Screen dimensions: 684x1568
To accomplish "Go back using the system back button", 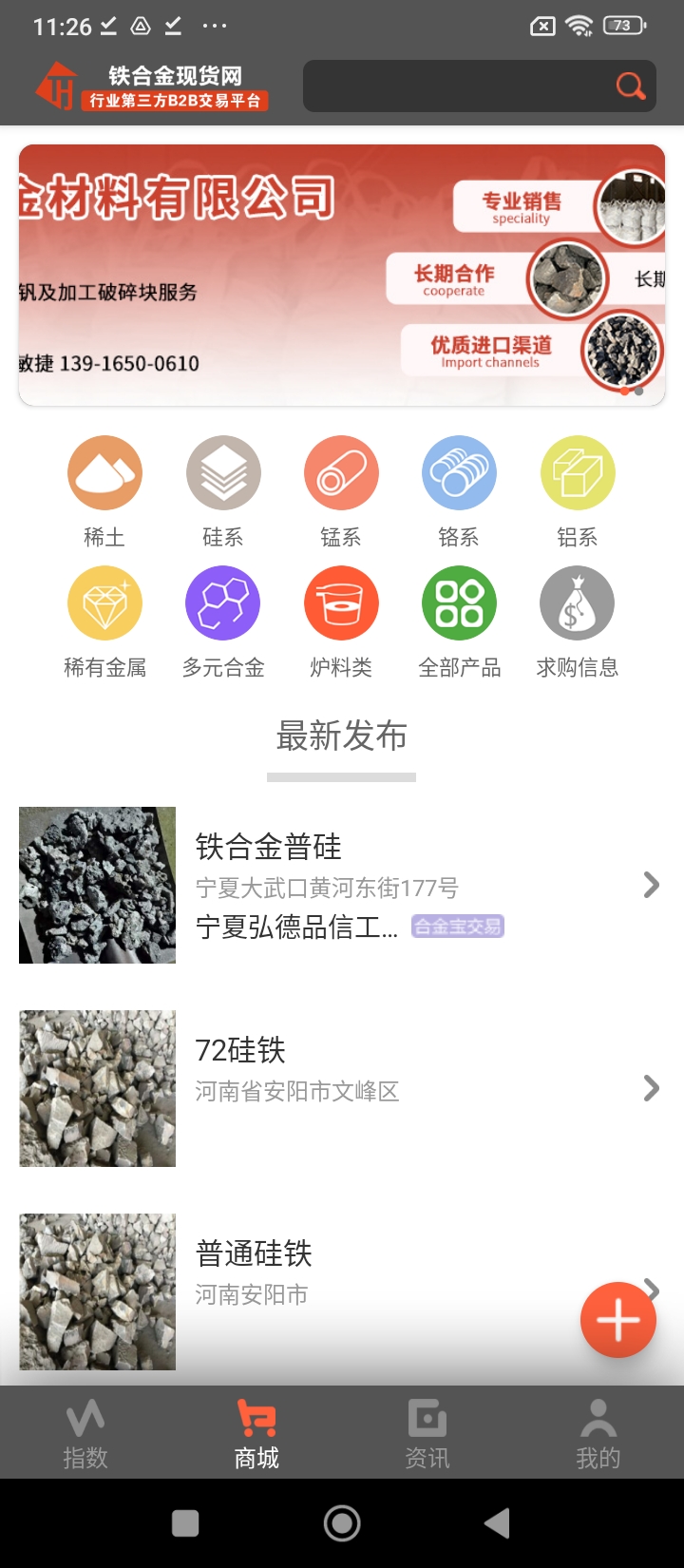I will pyautogui.click(x=497, y=1523).
